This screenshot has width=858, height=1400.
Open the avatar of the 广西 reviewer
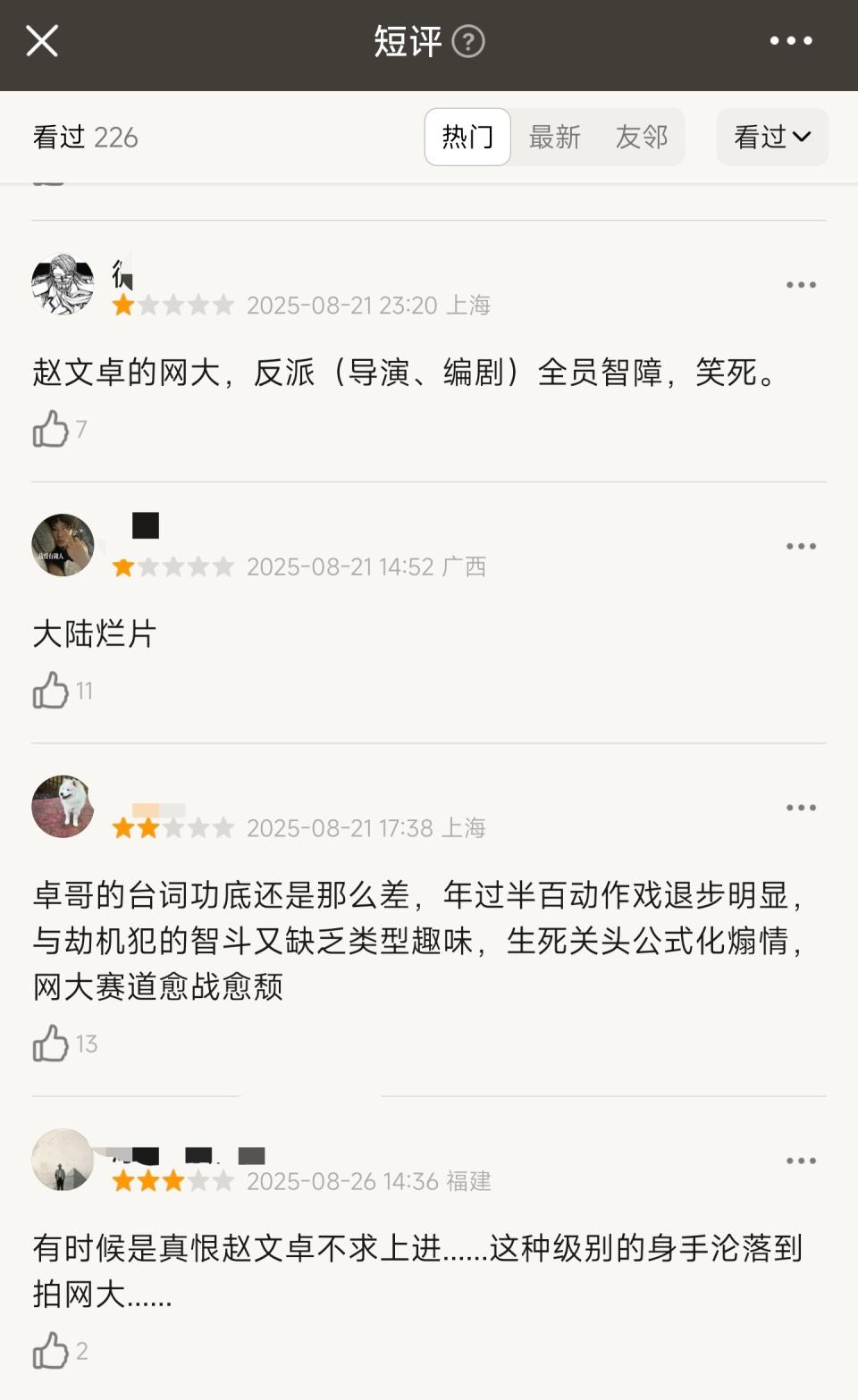tap(63, 545)
